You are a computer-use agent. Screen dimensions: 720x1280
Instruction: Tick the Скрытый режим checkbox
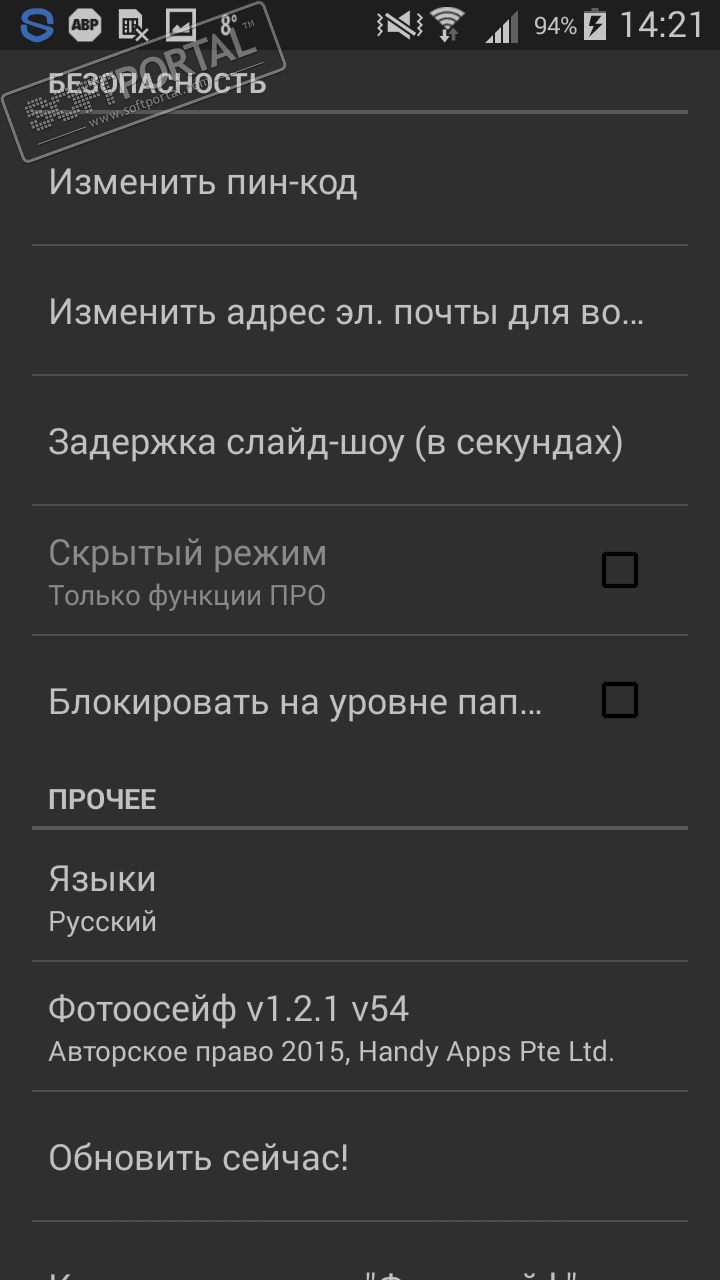[x=619, y=570]
